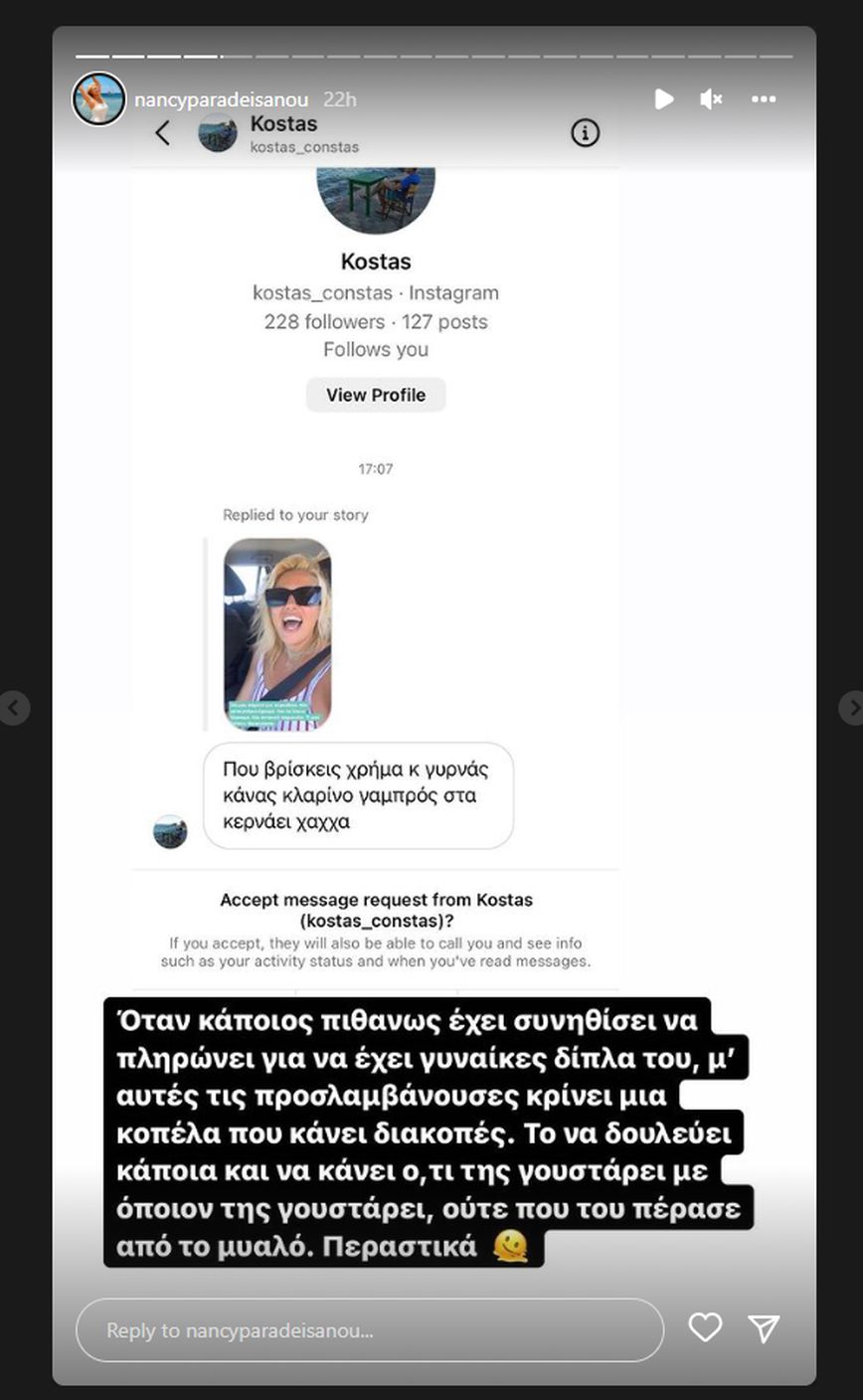Open the nancyparadeisanou username link
Image resolution: width=863 pixels, height=1400 pixels.
click(x=221, y=99)
